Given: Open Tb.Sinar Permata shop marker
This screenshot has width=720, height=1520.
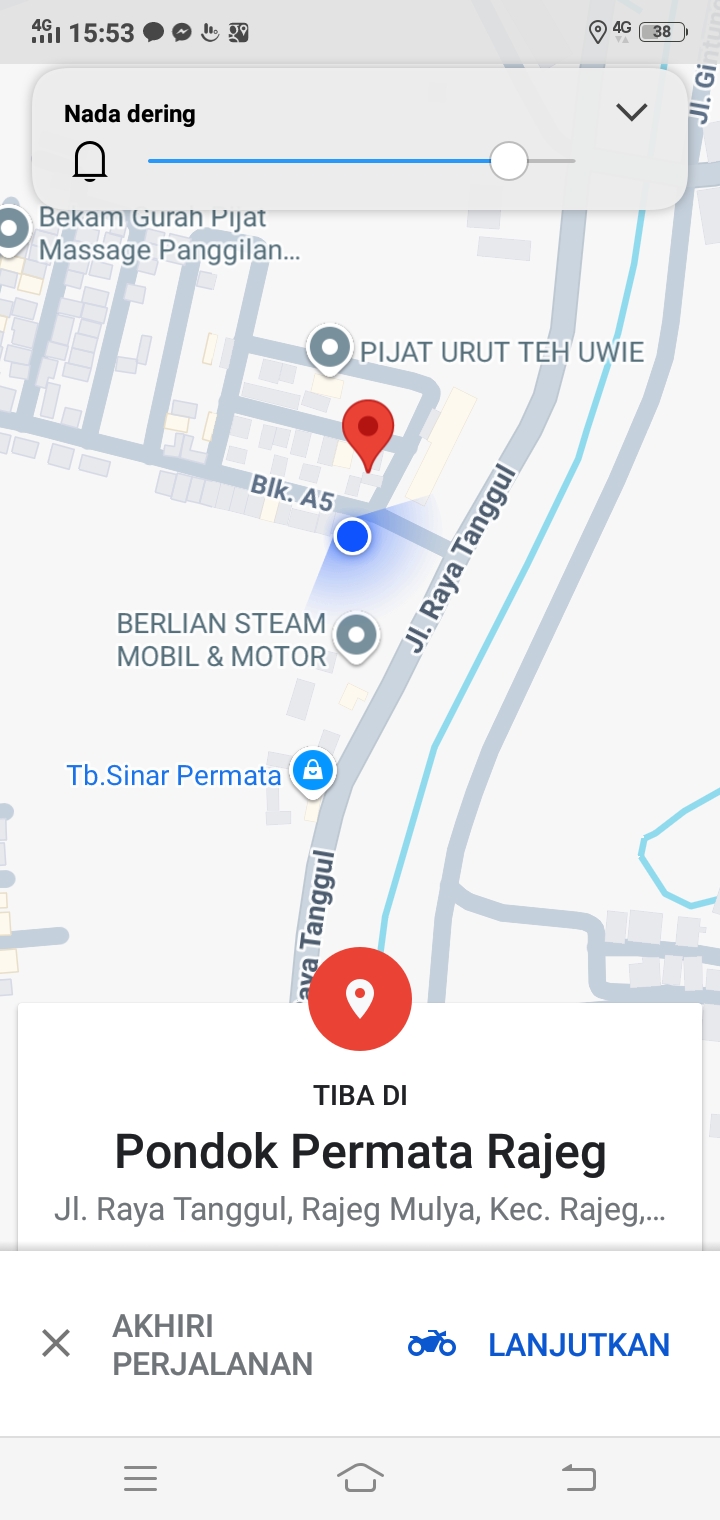Looking at the screenshot, I should click(313, 771).
